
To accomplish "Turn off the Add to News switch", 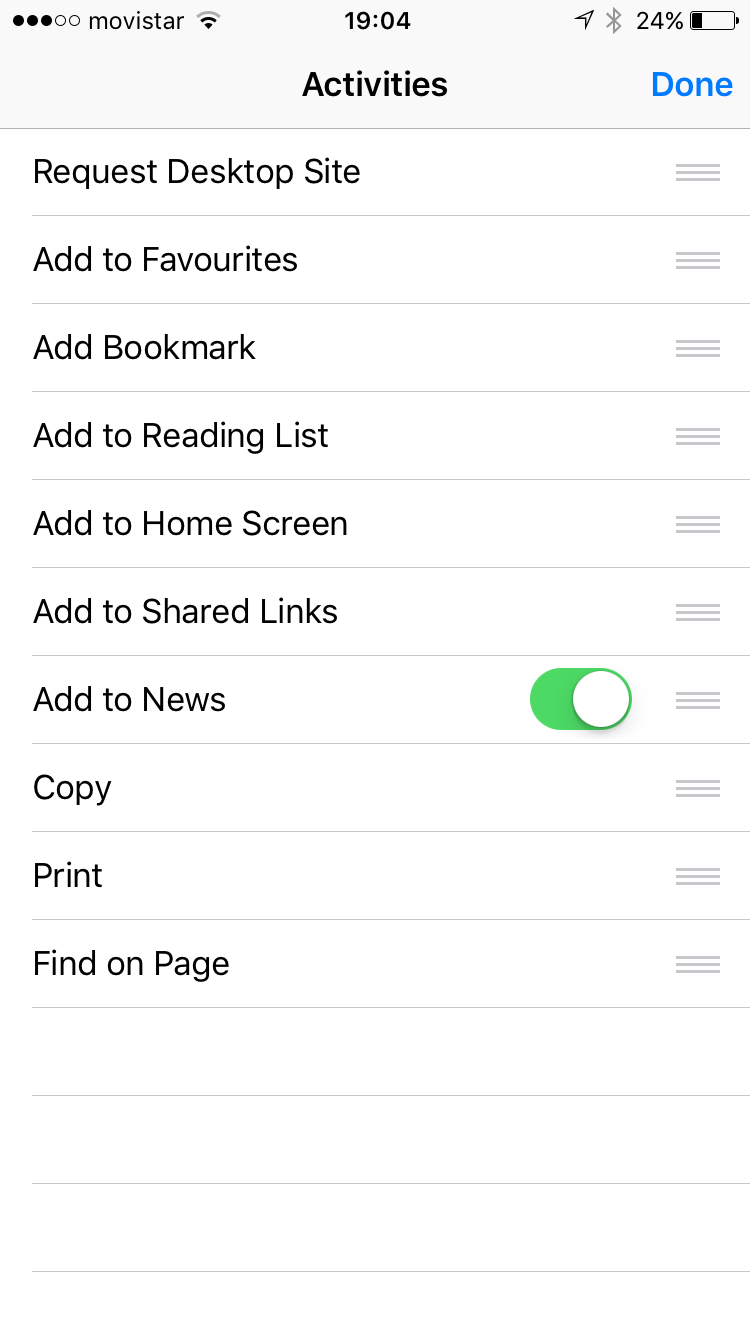I will coord(581,699).
